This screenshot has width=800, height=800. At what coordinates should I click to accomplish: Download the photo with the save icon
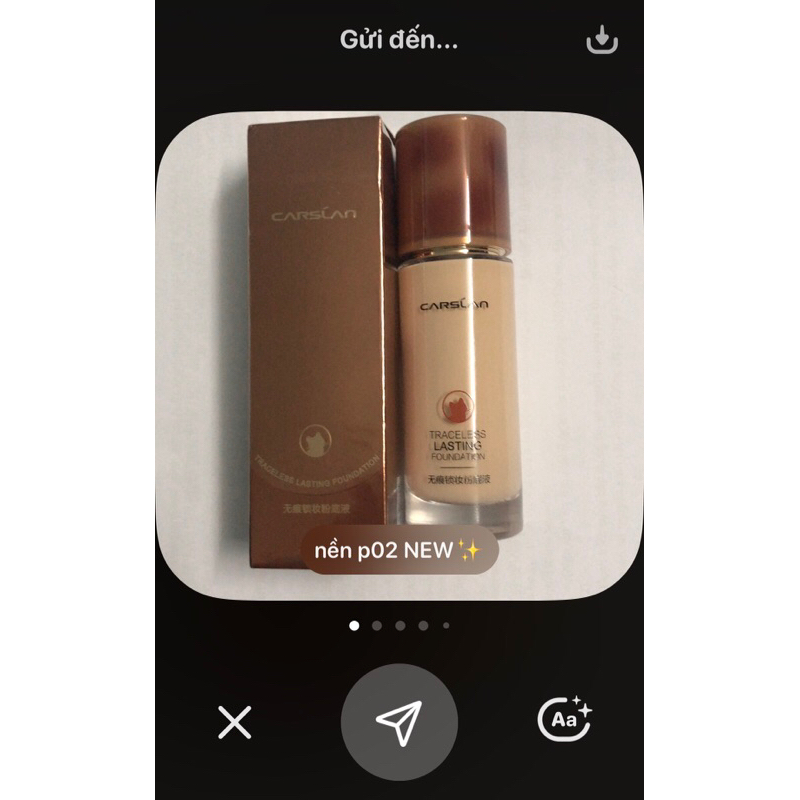[601, 40]
